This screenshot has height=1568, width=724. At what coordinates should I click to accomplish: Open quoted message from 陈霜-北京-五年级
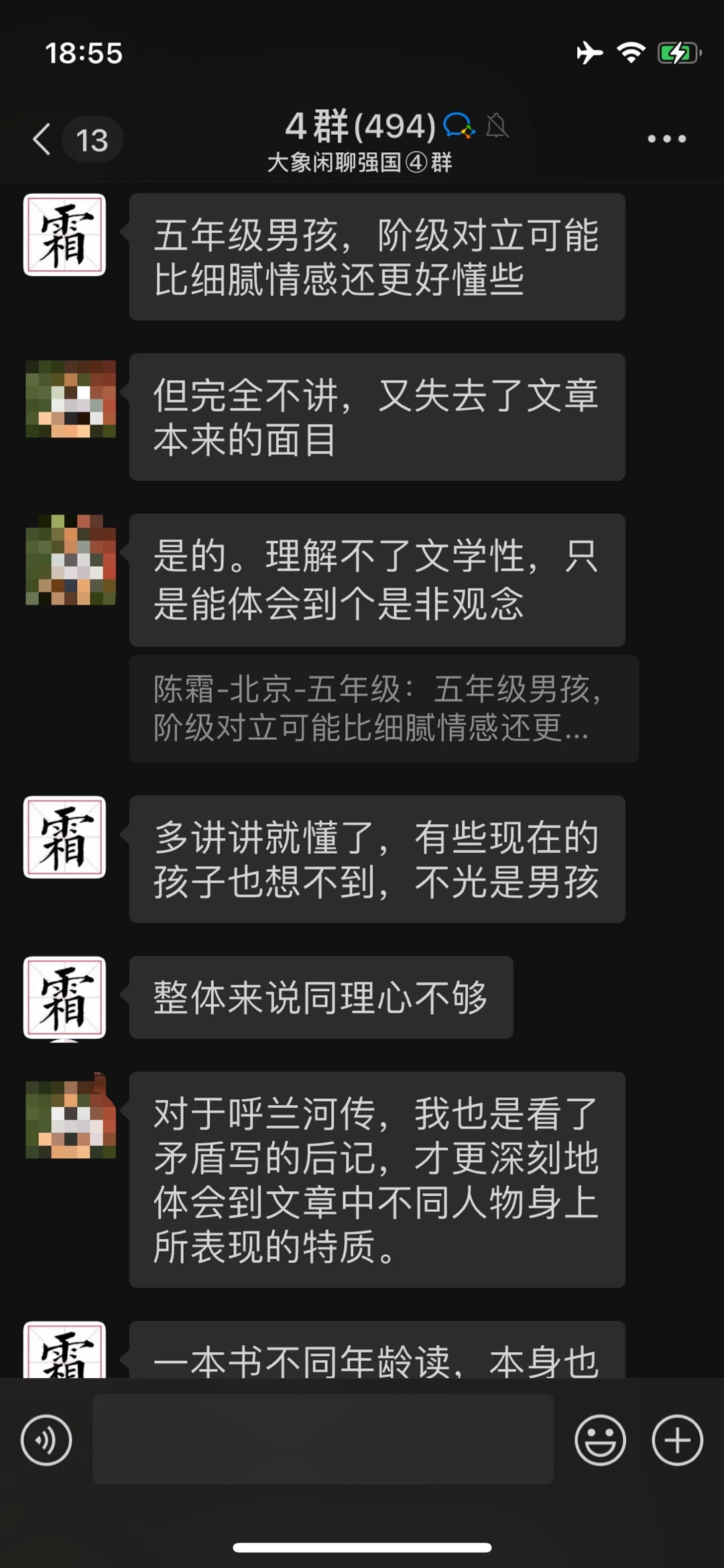tap(383, 708)
